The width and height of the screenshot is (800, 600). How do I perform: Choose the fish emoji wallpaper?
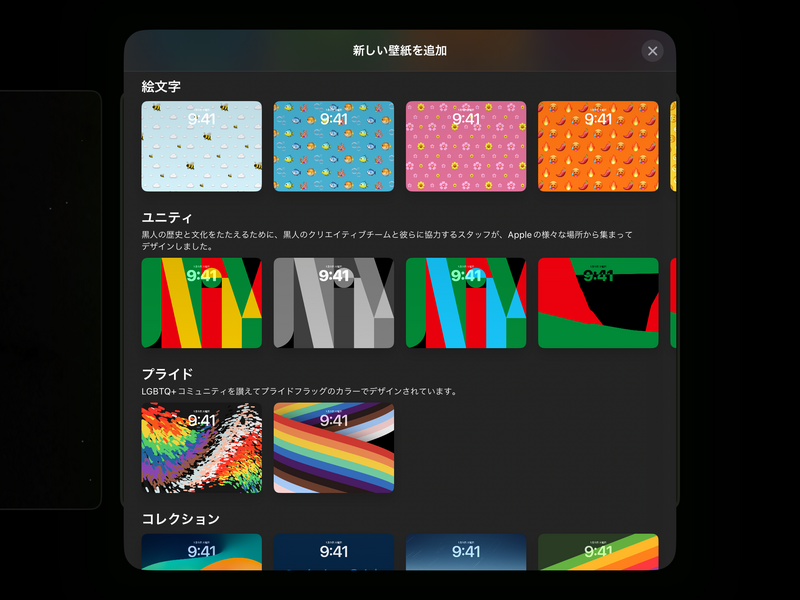point(334,146)
